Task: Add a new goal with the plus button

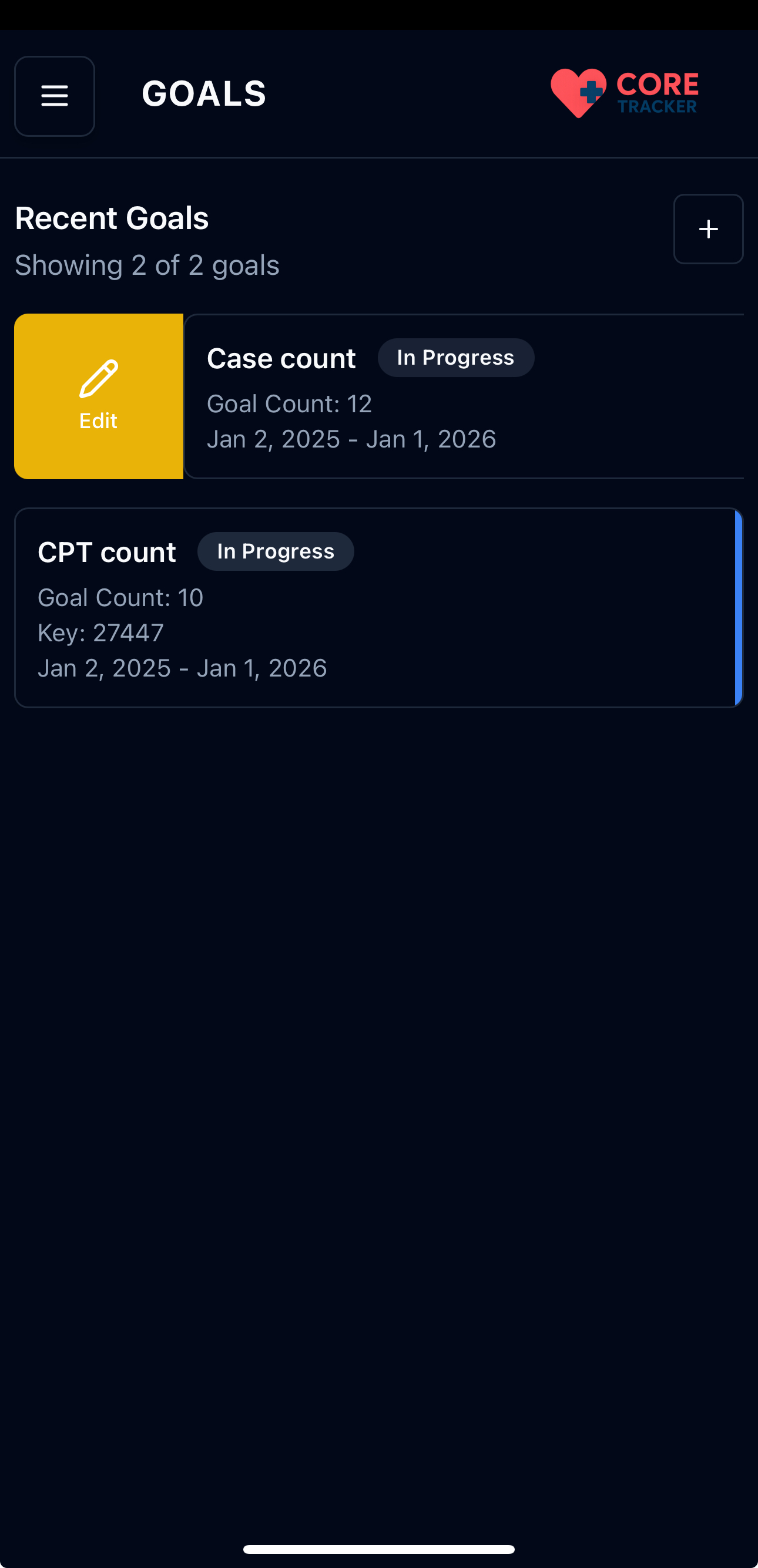Action: (707, 229)
